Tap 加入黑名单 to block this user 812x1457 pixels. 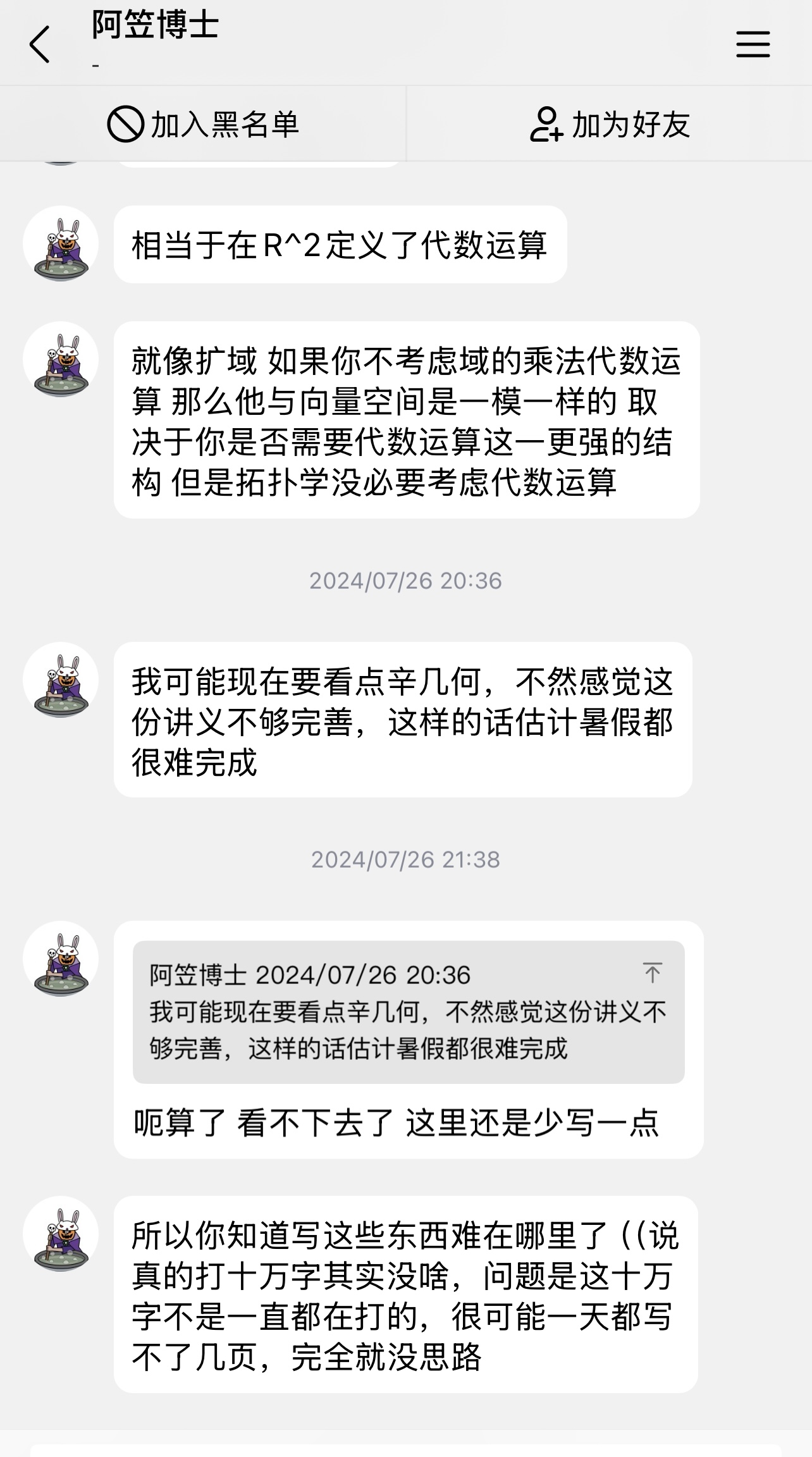click(202, 124)
